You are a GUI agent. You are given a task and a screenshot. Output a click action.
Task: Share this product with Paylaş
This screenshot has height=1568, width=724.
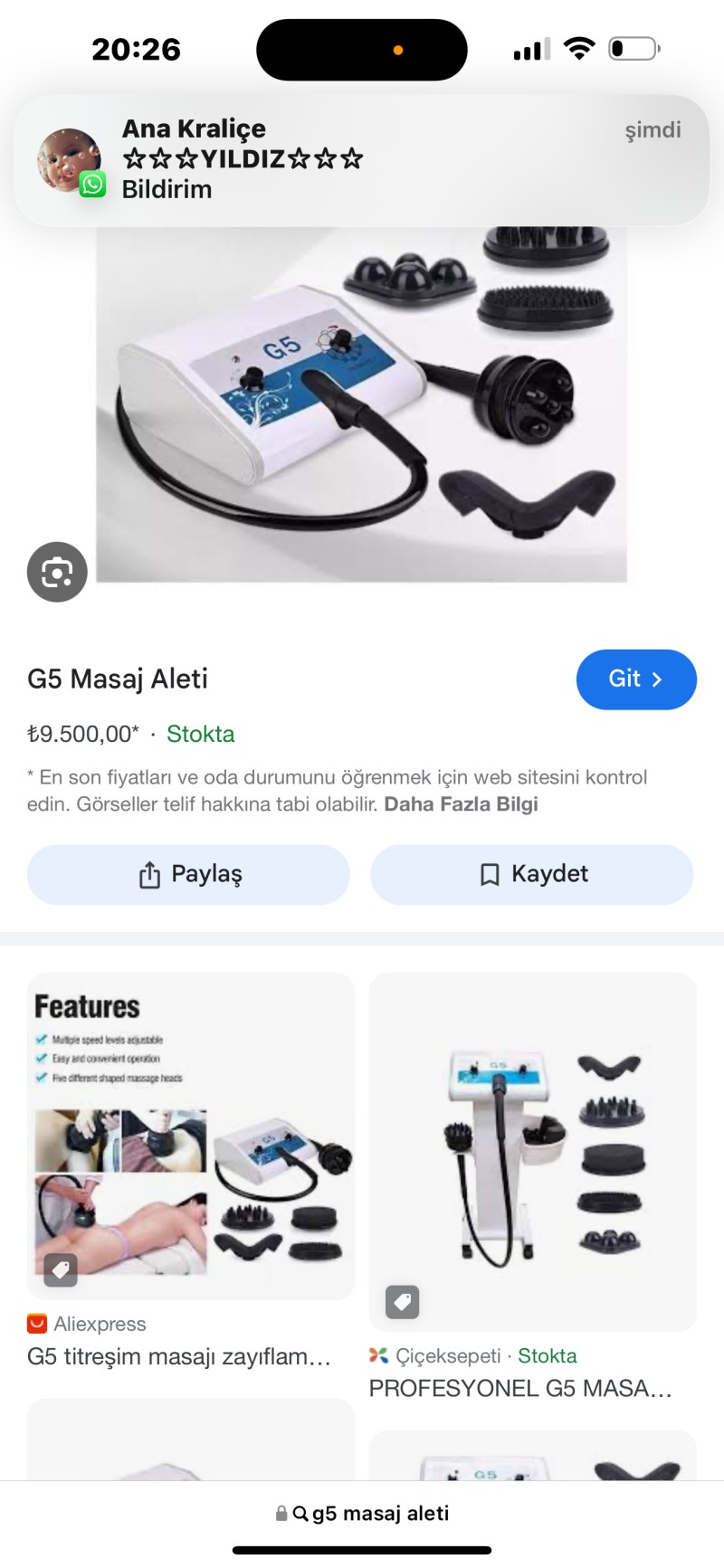coord(188,874)
